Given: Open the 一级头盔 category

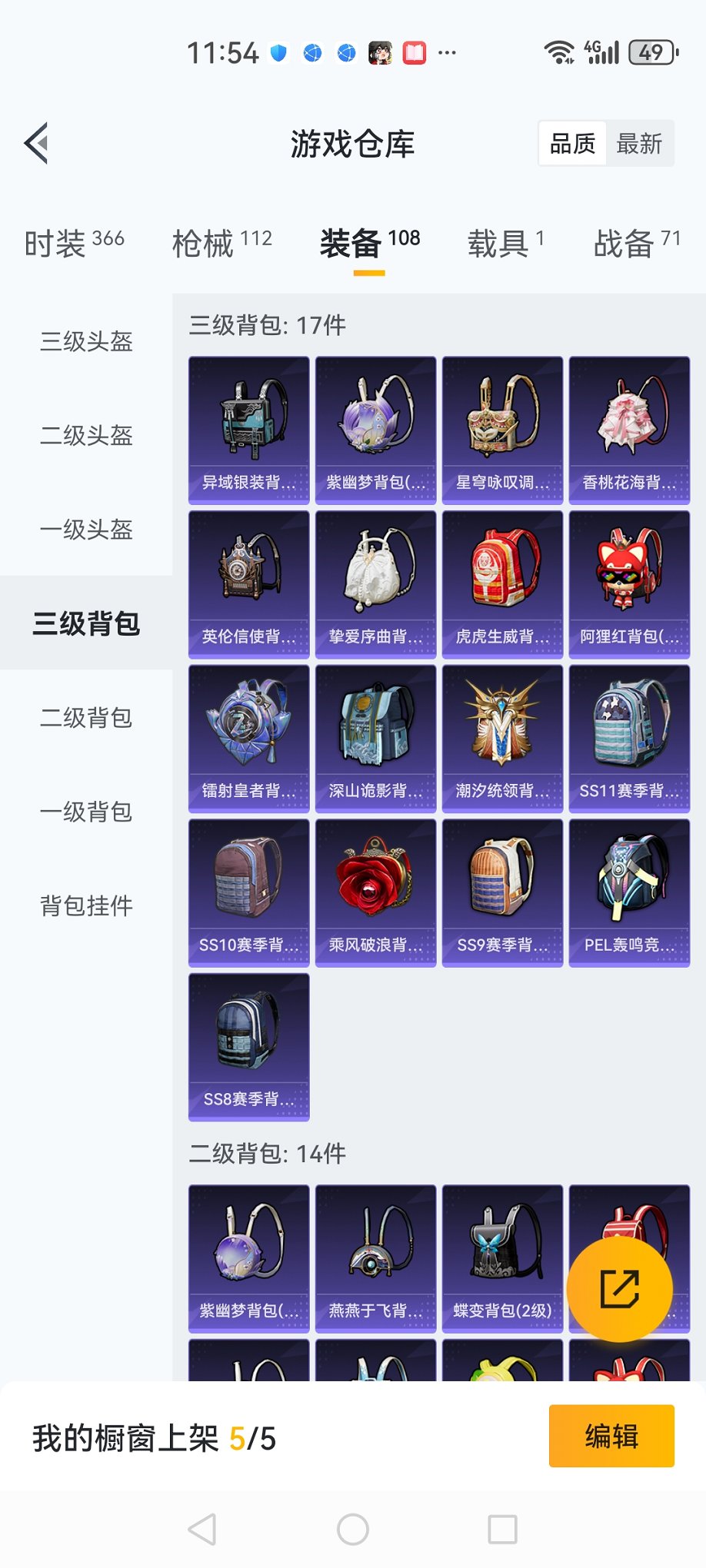Looking at the screenshot, I should [x=86, y=530].
